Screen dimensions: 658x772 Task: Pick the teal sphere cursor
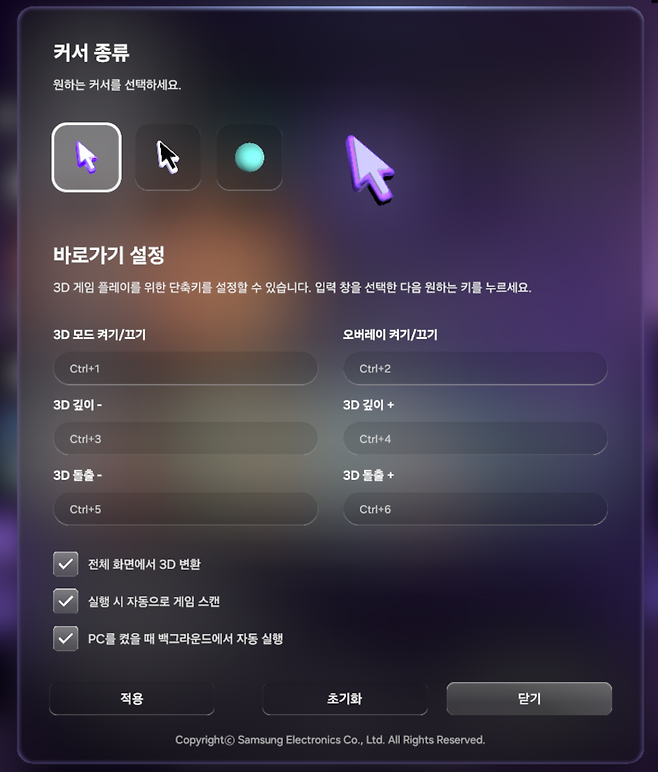point(249,157)
